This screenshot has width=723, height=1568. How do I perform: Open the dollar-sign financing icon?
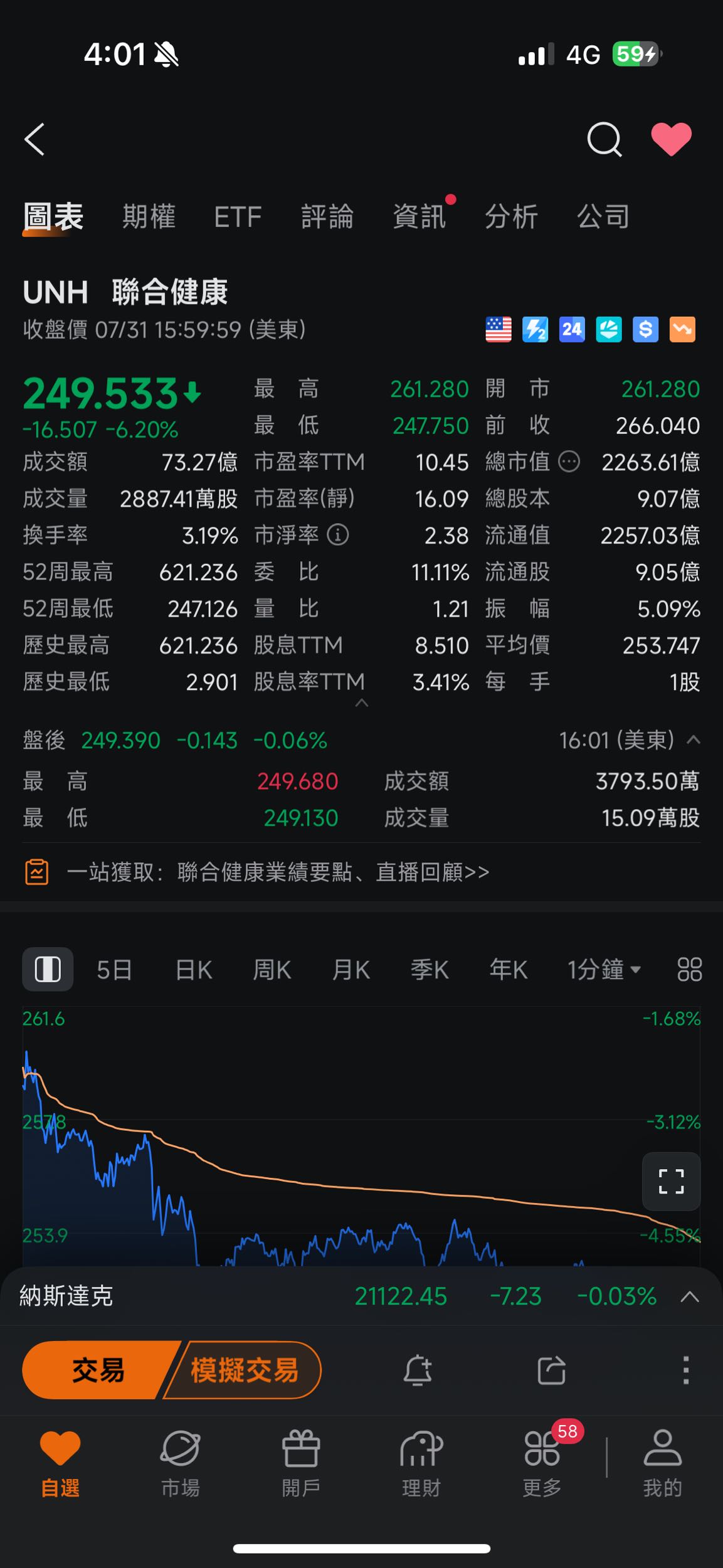click(x=645, y=329)
